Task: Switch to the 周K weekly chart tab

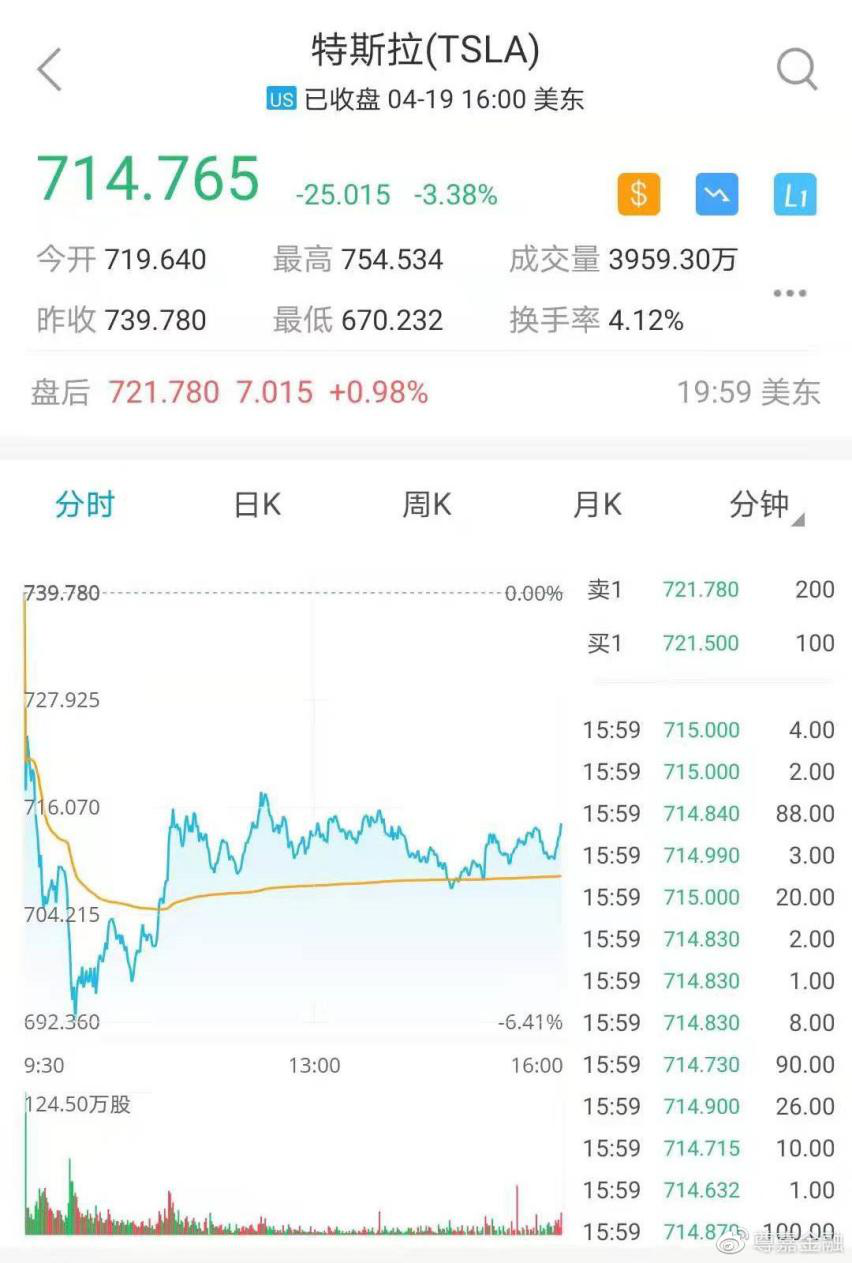Action: (426, 505)
